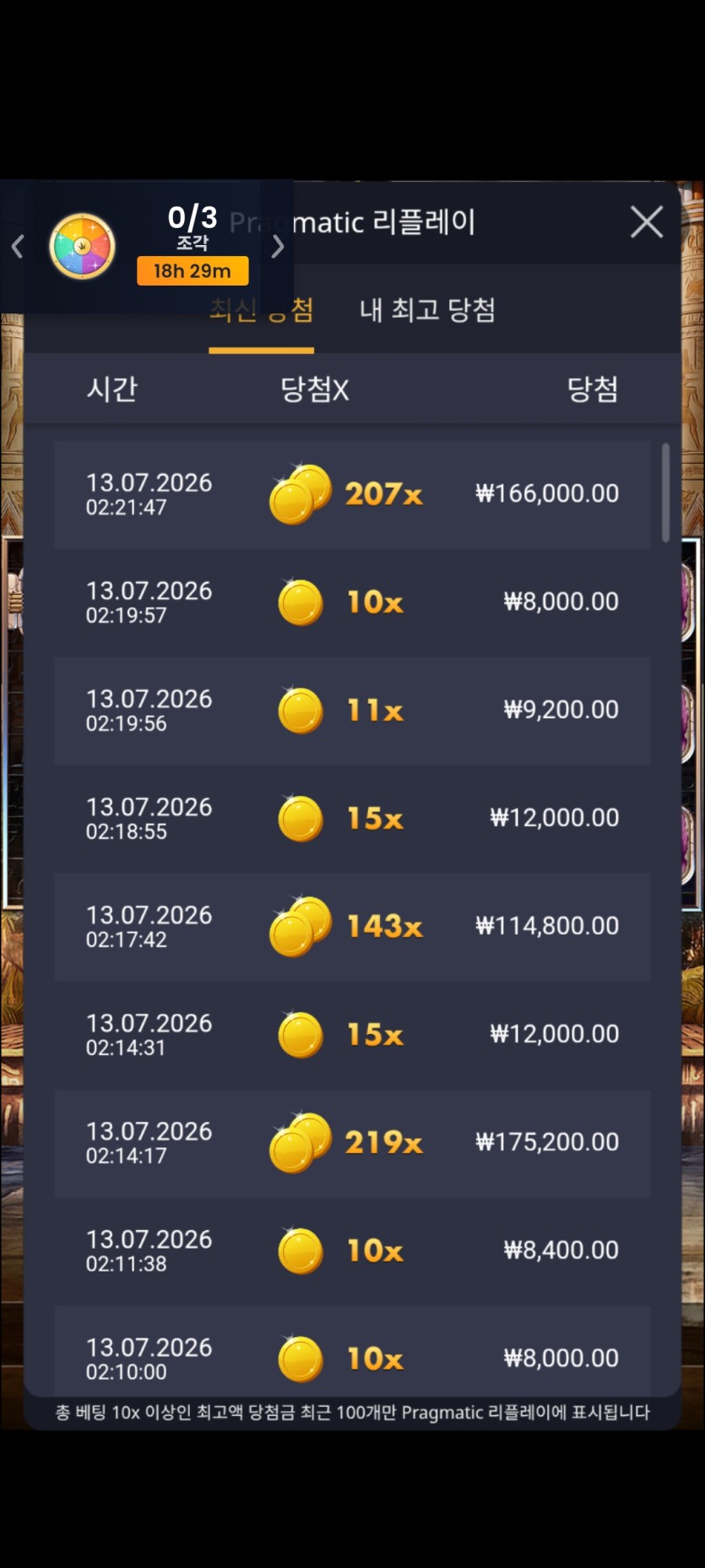Tap the right arrow next to 0/3 조각

[277, 247]
